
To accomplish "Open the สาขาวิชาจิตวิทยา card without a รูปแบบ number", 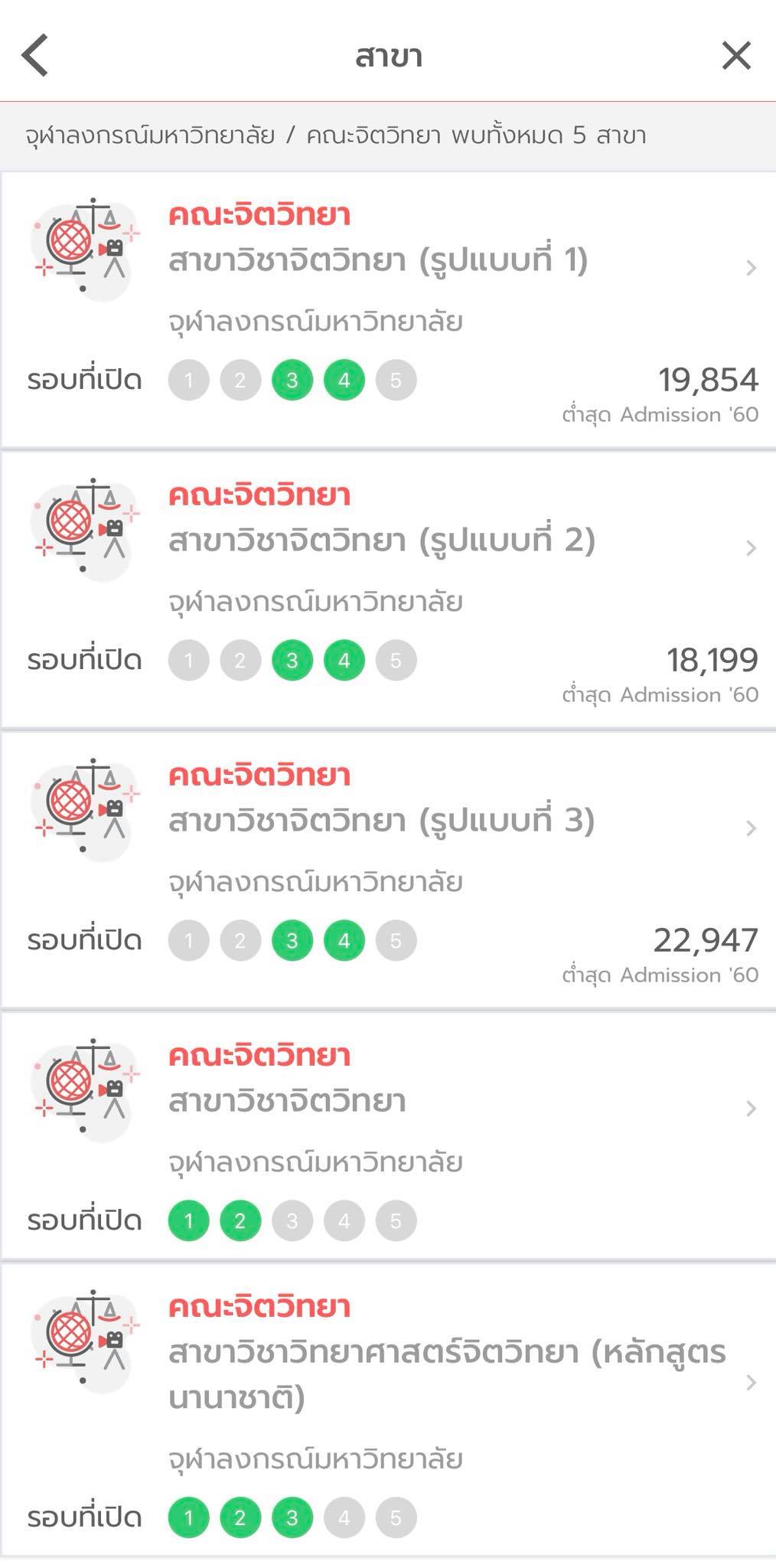I will point(388,1135).
